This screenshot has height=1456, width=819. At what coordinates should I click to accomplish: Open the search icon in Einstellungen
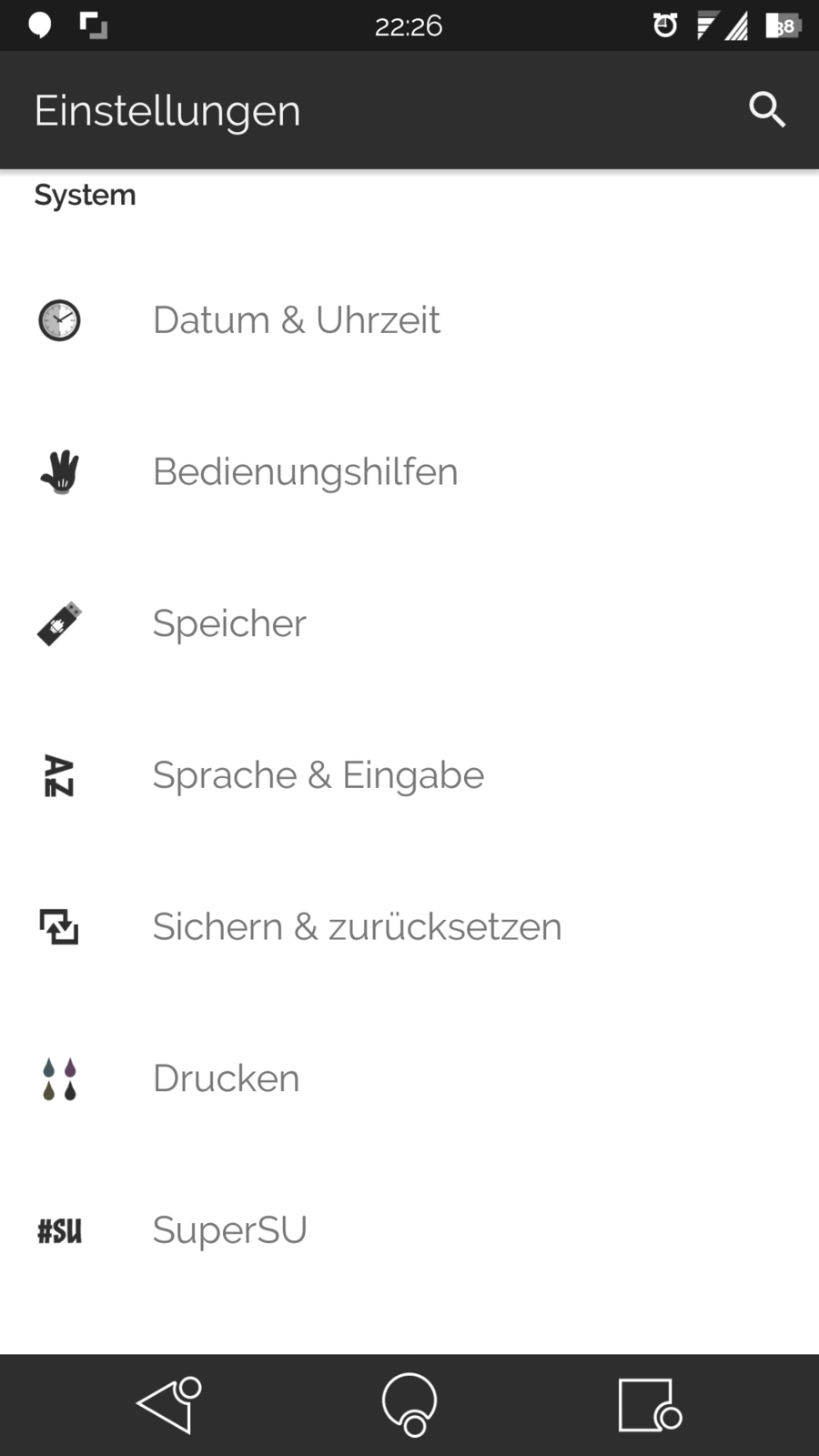[766, 110]
